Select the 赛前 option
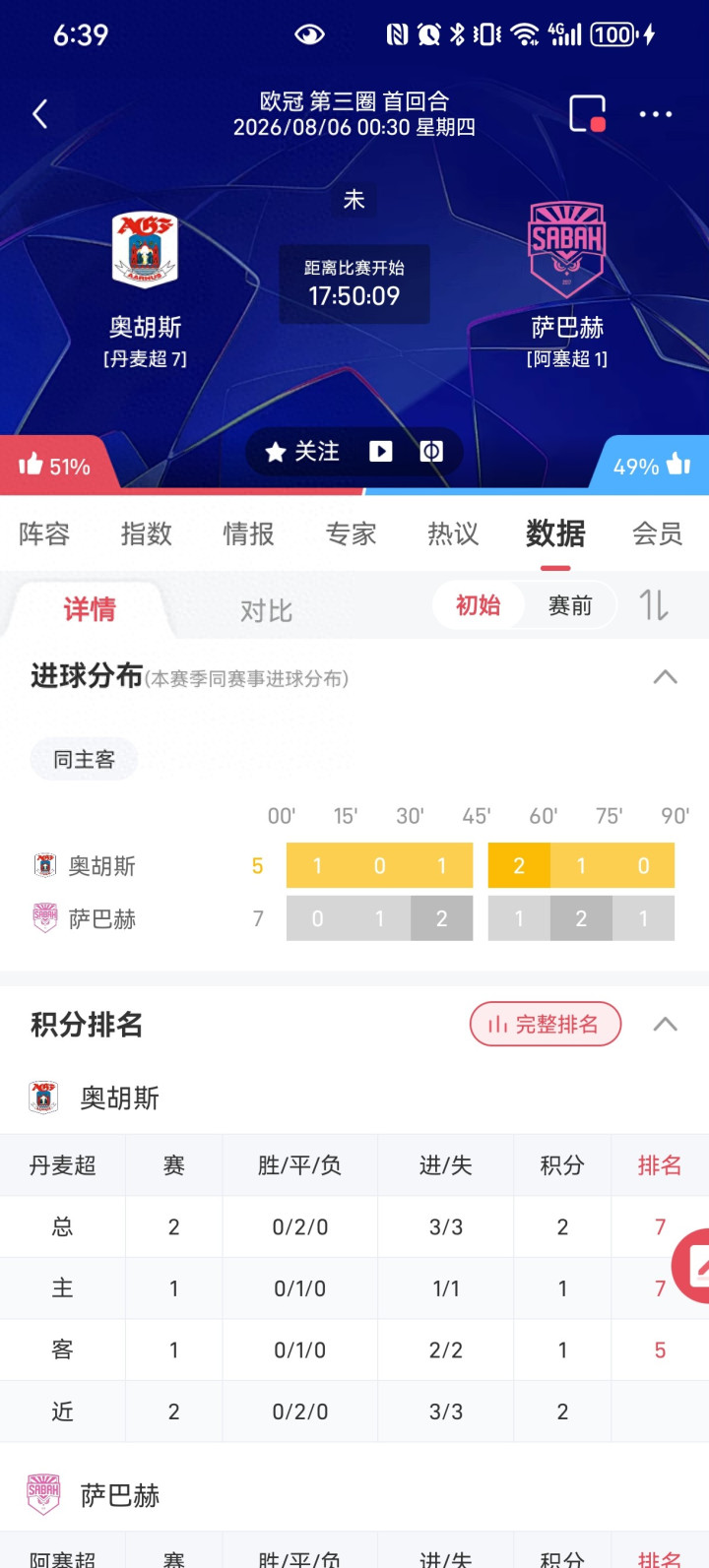This screenshot has width=709, height=1568. [x=570, y=605]
